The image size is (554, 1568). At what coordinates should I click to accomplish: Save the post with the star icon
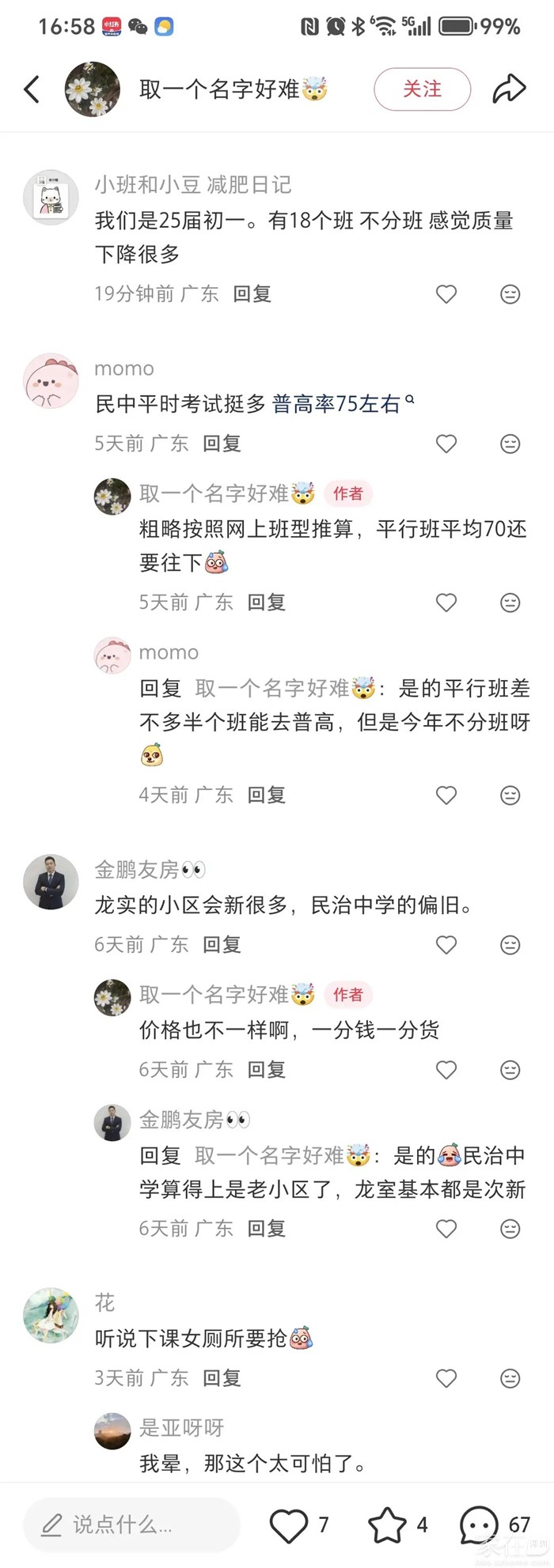(x=388, y=1525)
